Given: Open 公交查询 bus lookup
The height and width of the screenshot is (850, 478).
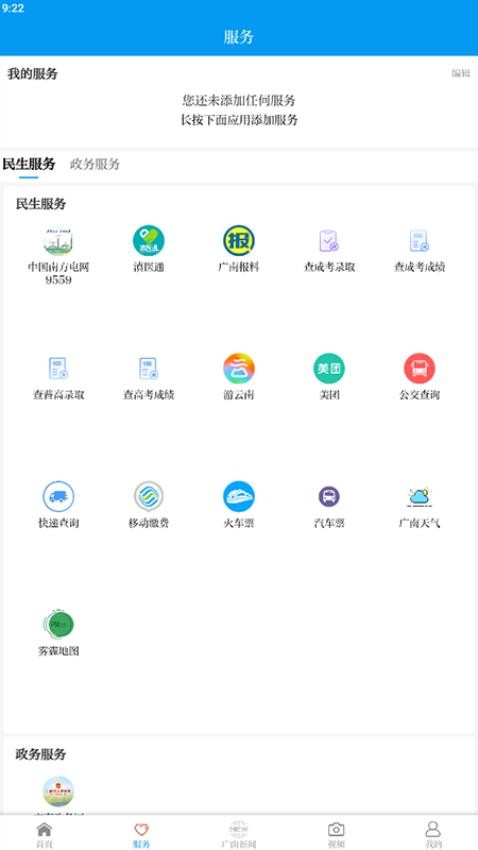Looking at the screenshot, I should click(419, 378).
